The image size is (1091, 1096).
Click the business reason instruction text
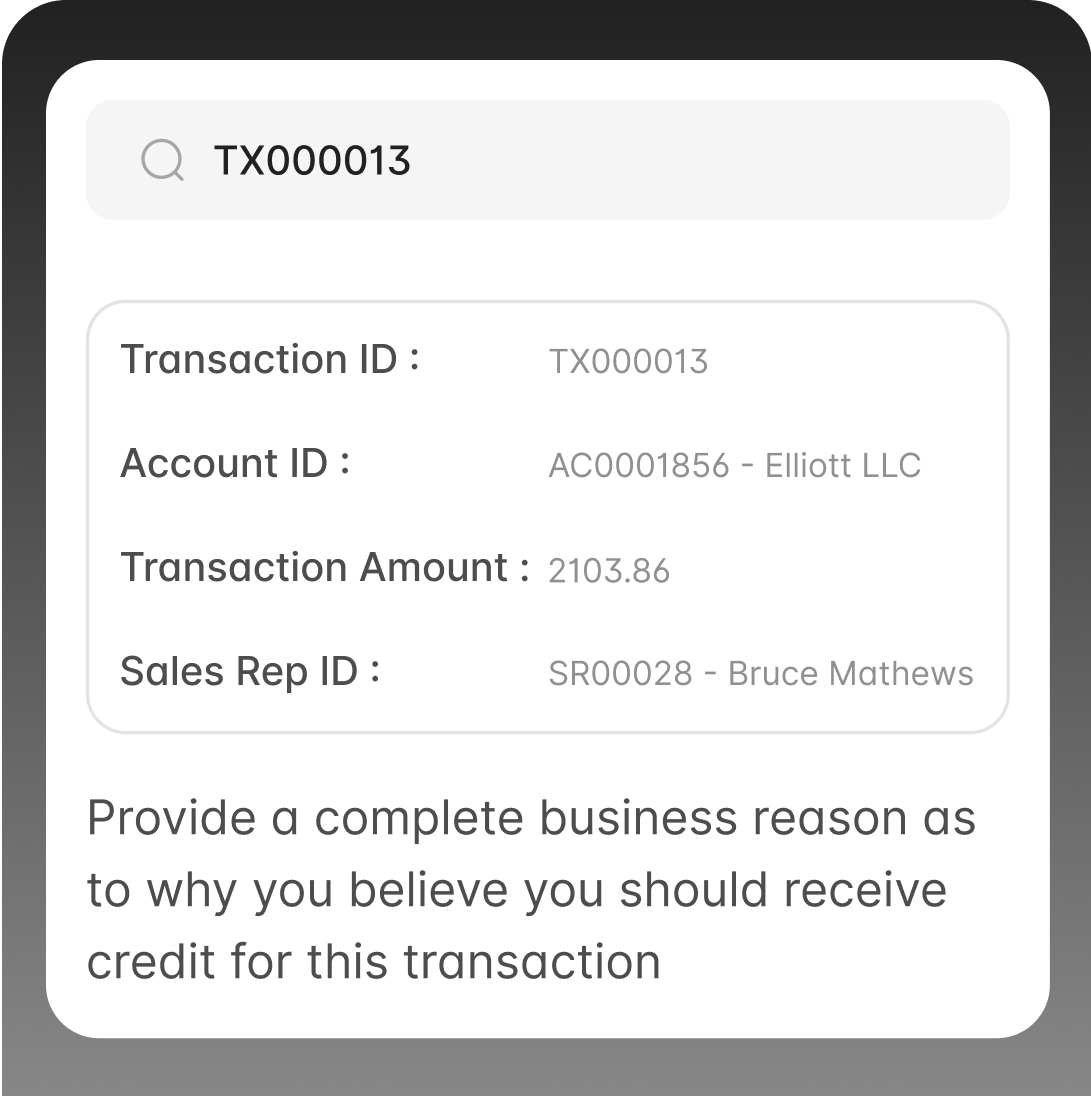click(530, 888)
